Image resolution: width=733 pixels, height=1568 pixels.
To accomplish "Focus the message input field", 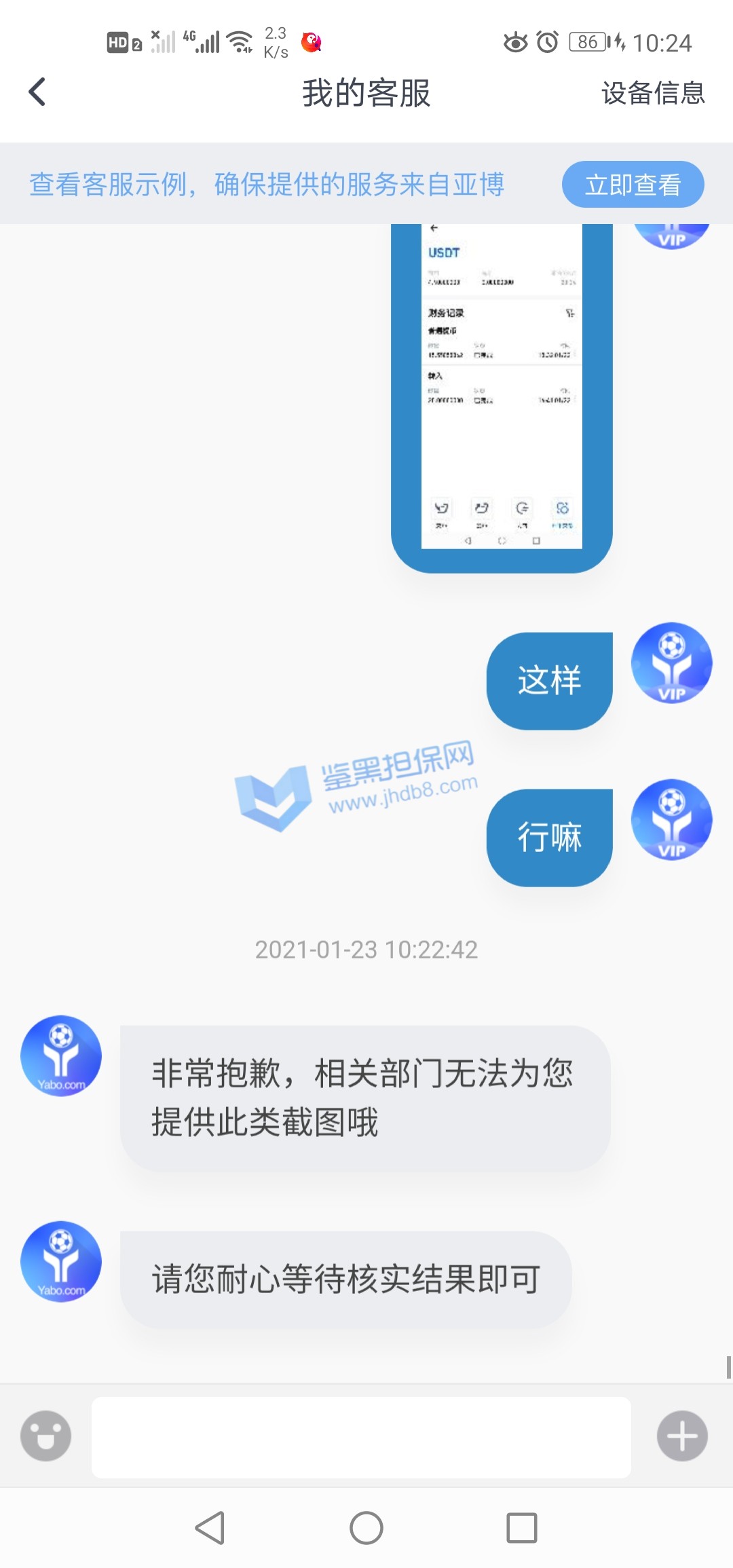I will point(361,1436).
